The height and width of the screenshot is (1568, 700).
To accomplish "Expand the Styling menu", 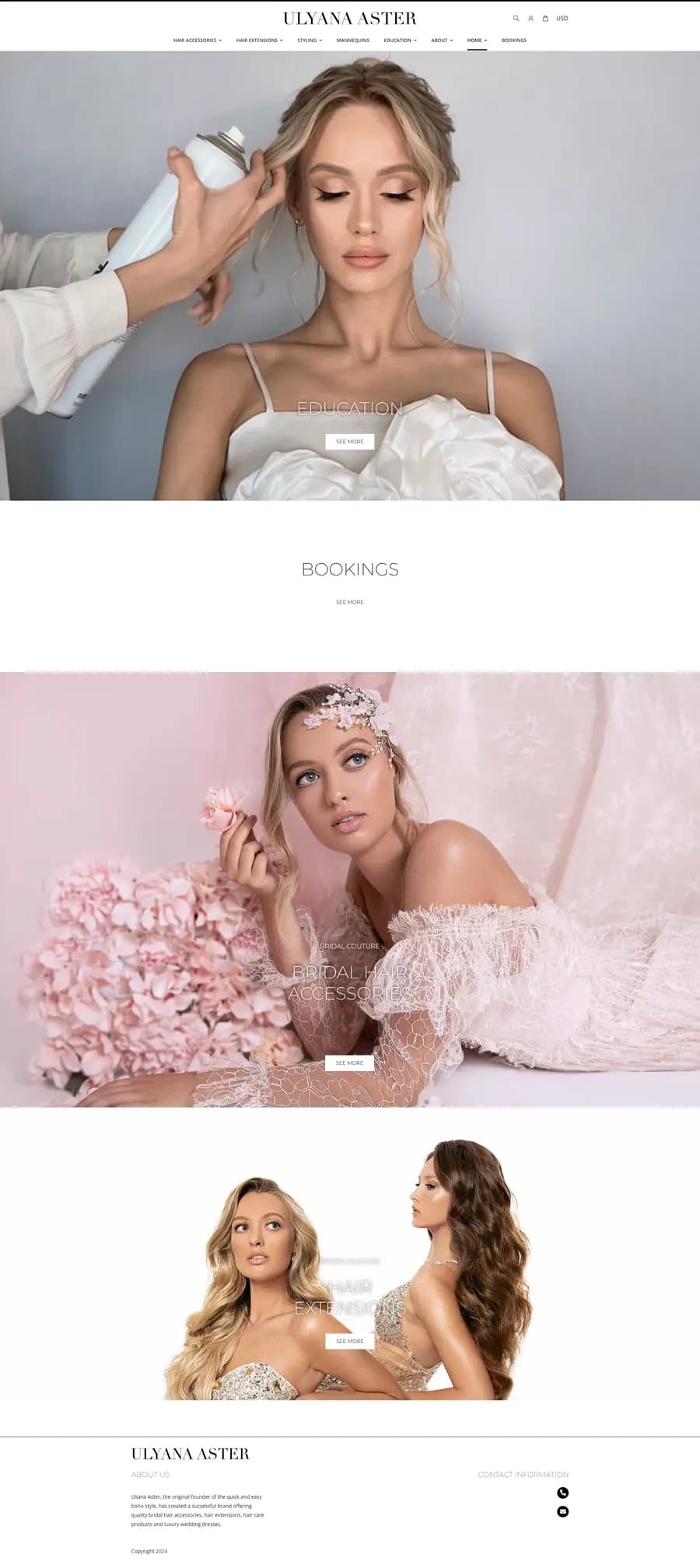I will pos(310,40).
